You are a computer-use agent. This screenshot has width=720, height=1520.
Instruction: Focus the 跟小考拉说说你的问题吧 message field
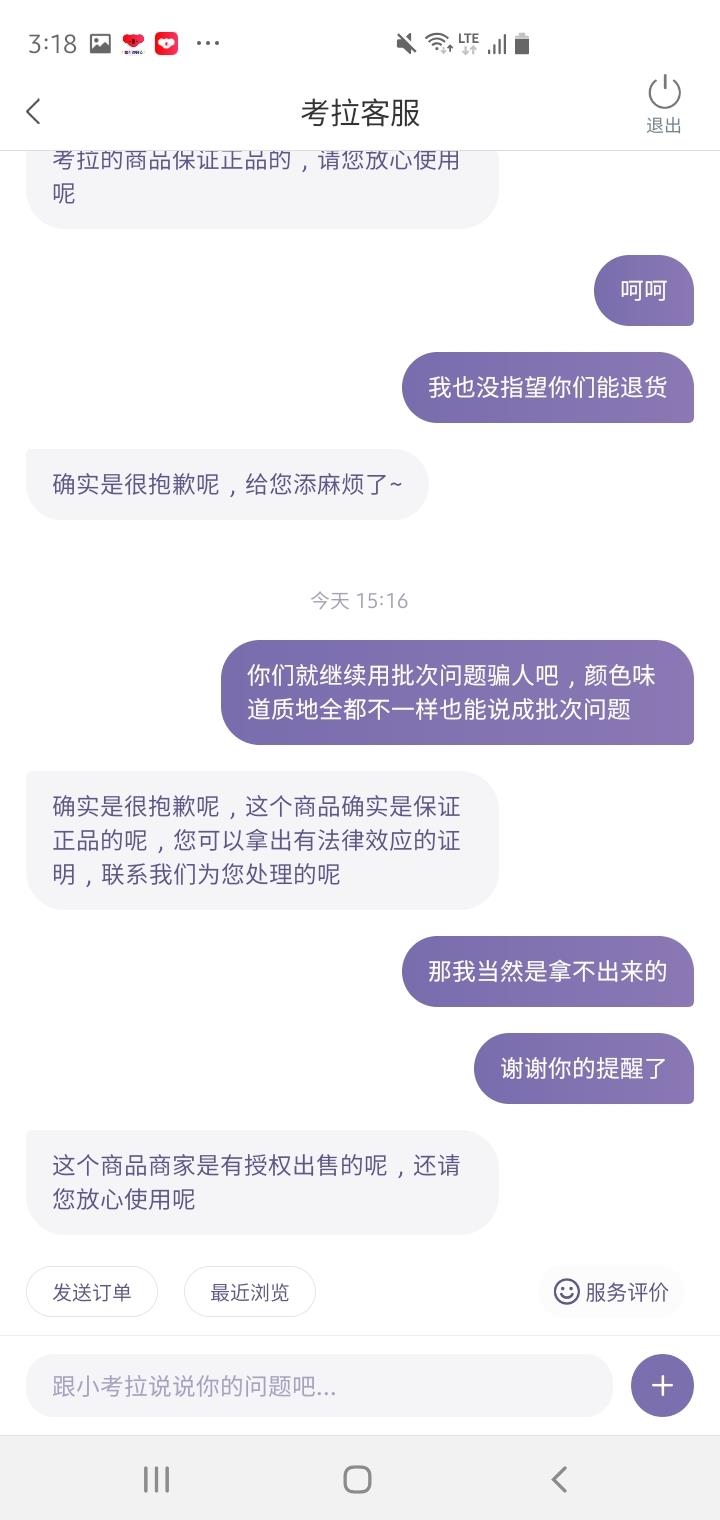(x=319, y=1386)
